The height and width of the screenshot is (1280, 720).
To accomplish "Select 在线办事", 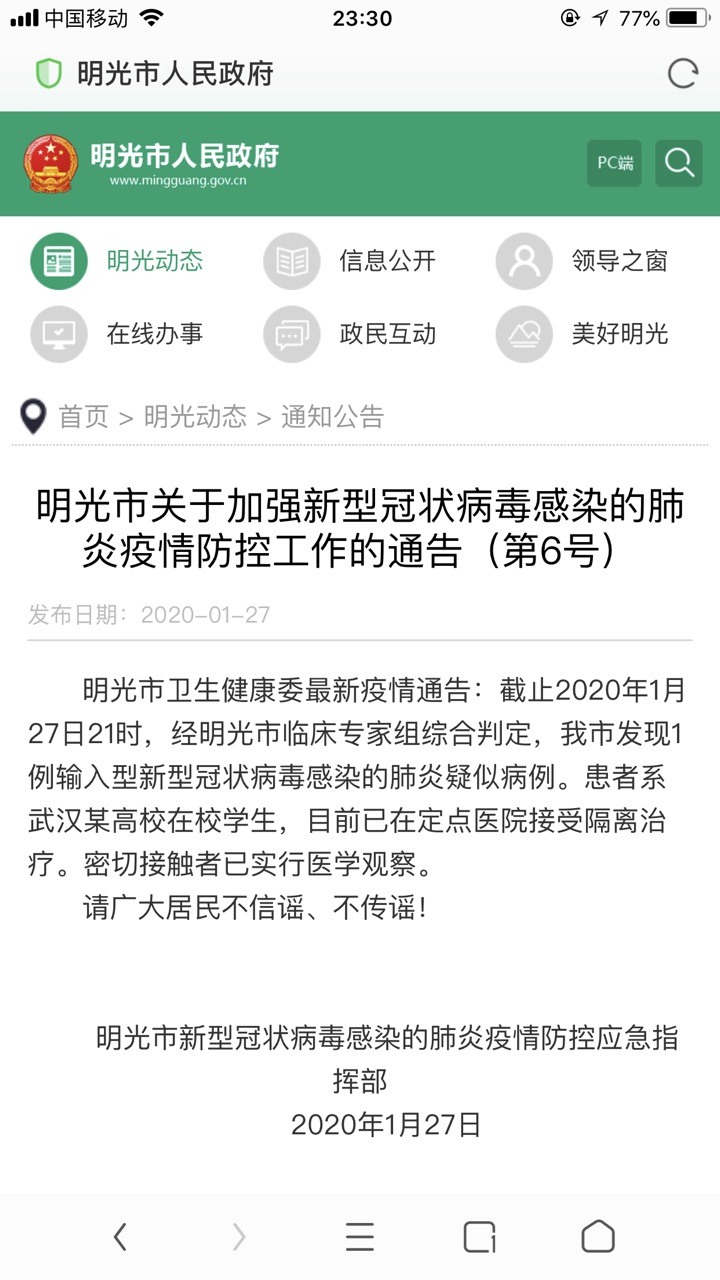I will (x=118, y=334).
